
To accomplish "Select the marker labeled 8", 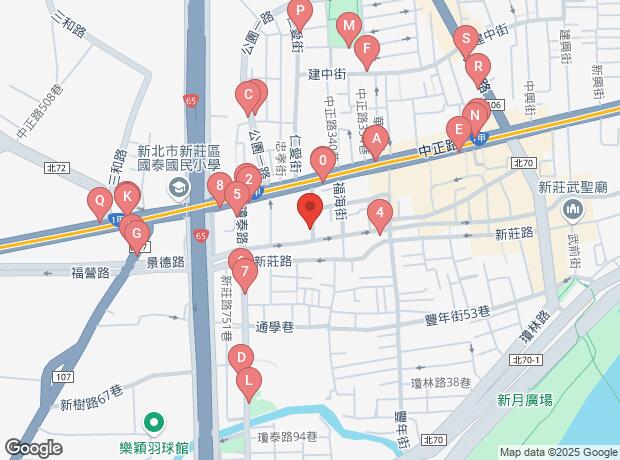I will tap(218, 185).
